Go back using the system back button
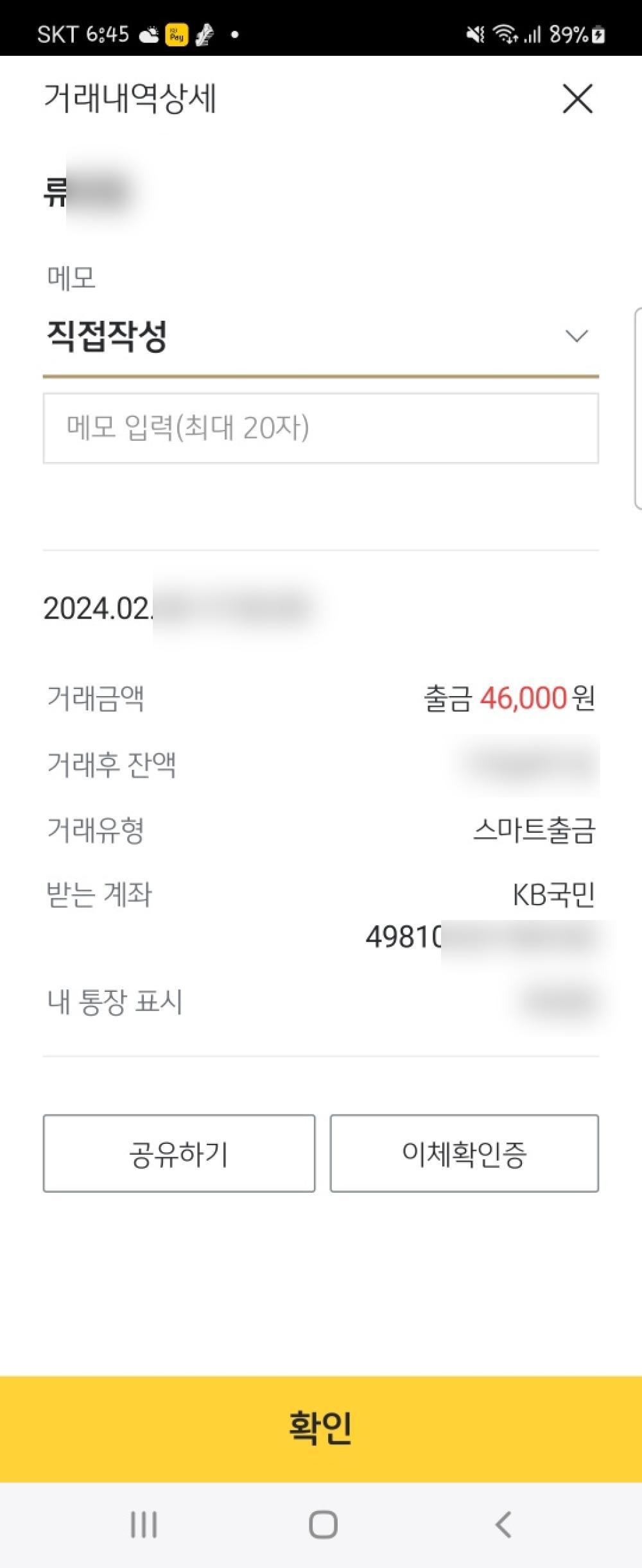This screenshot has width=642, height=1568. pyautogui.click(x=503, y=1524)
